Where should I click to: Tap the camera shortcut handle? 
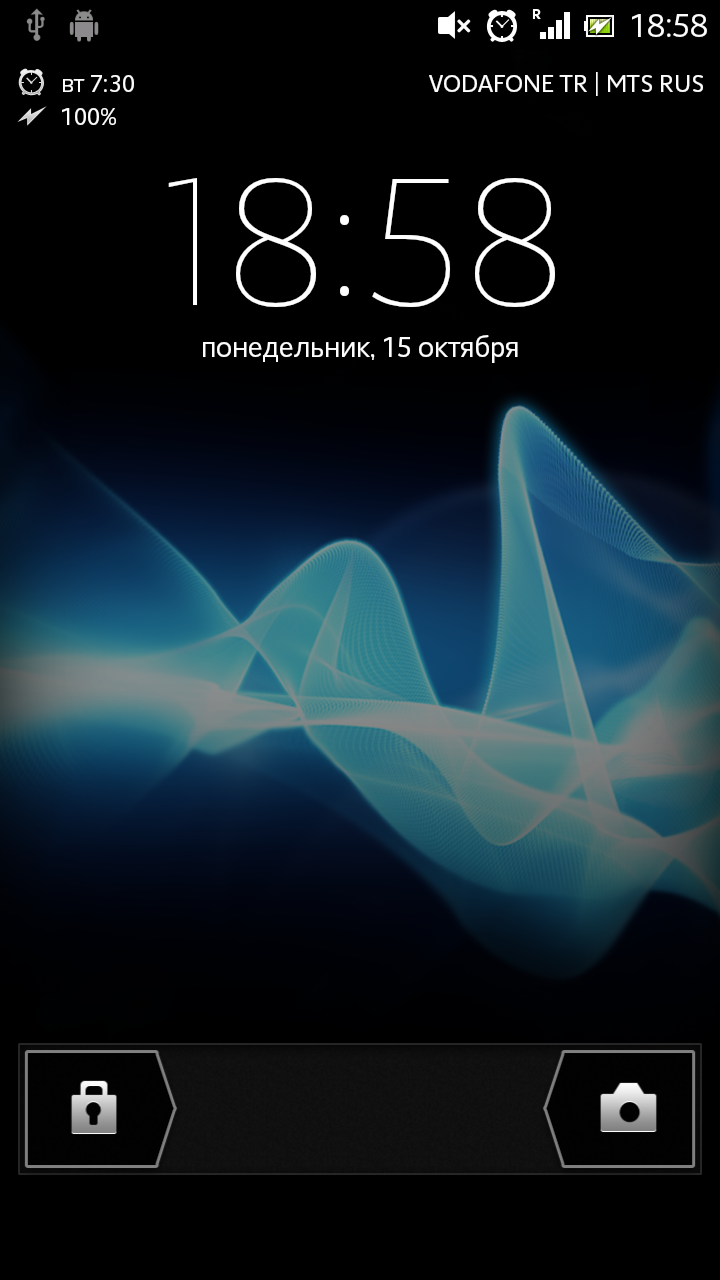click(x=627, y=1109)
